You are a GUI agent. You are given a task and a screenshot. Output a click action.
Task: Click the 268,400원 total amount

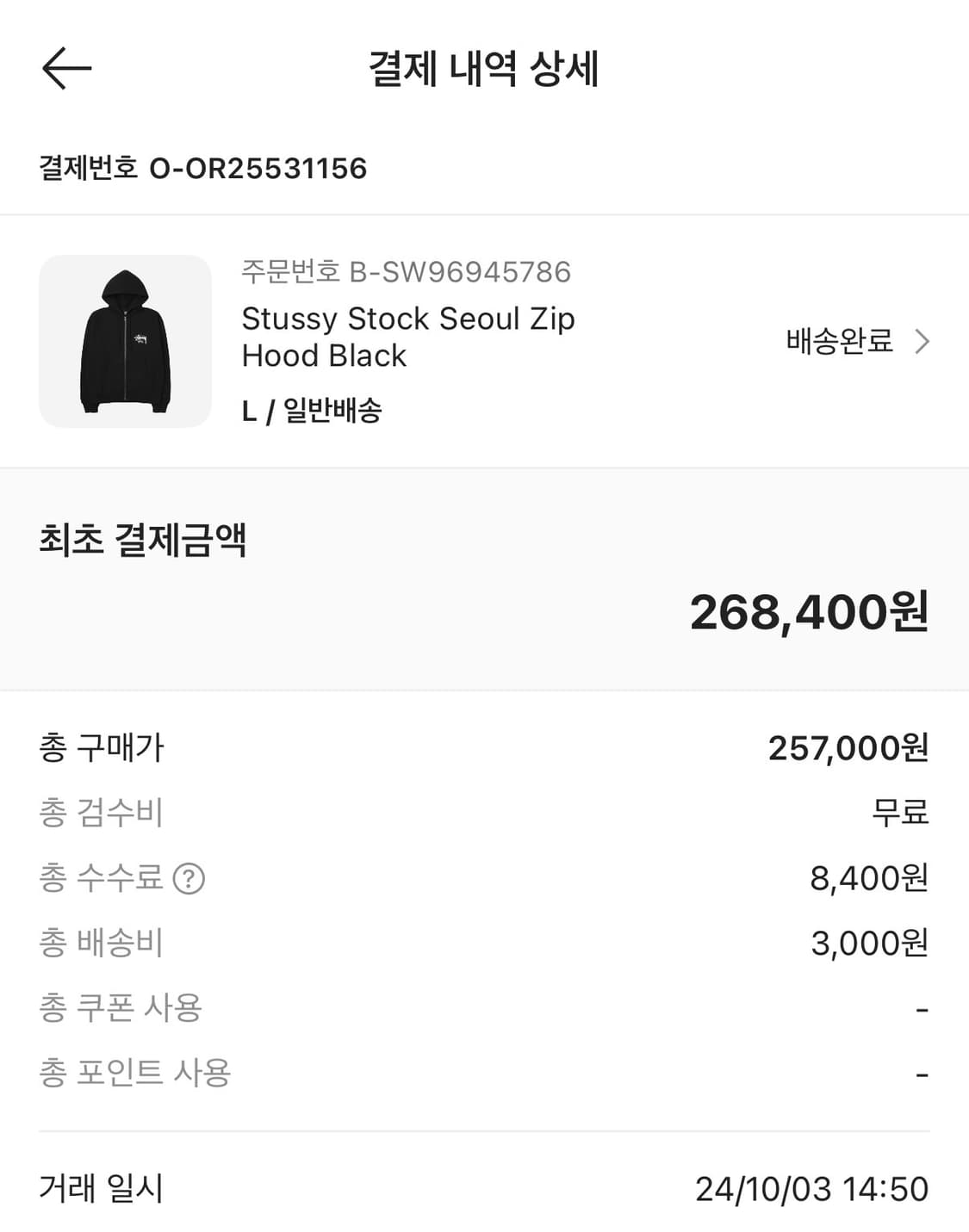point(808,613)
